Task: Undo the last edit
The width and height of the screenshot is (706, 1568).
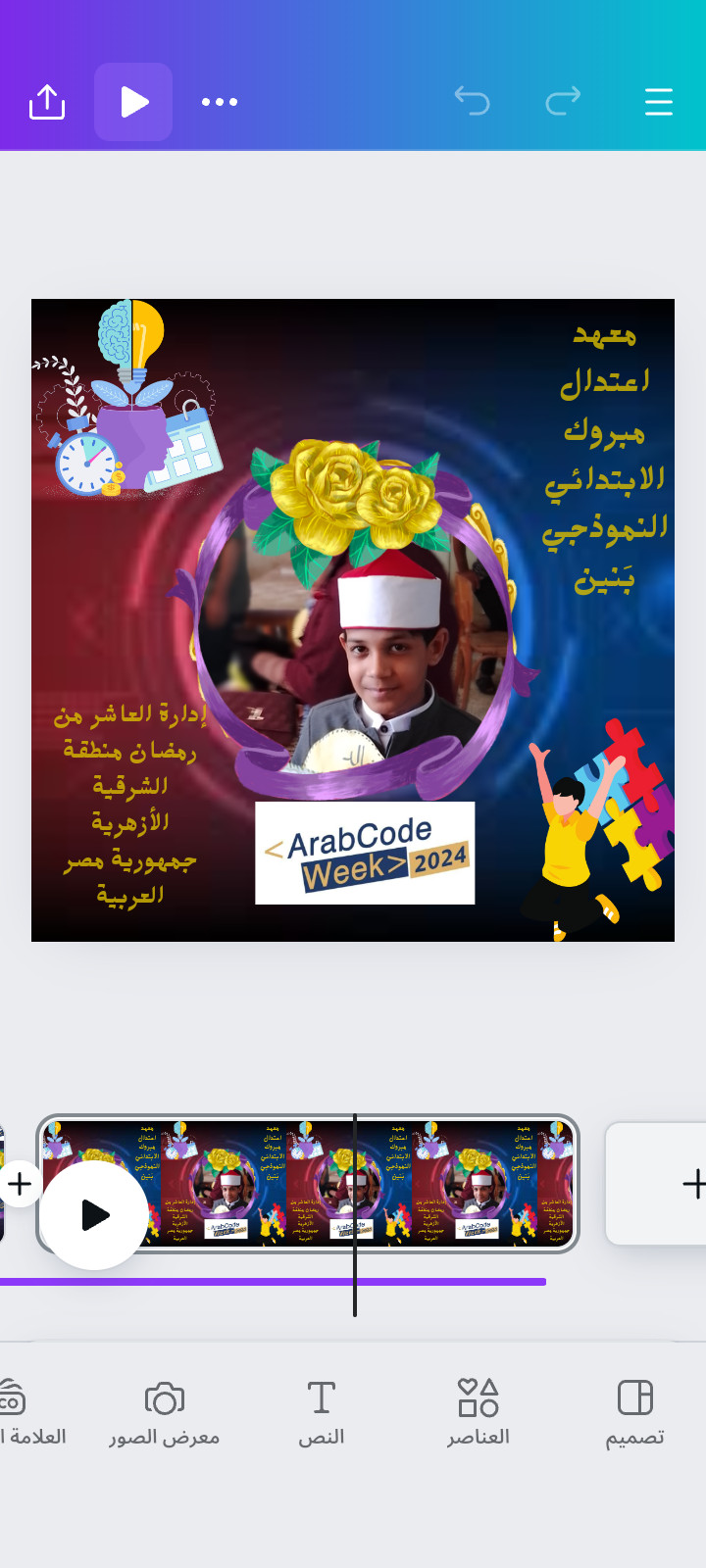Action: (x=473, y=101)
